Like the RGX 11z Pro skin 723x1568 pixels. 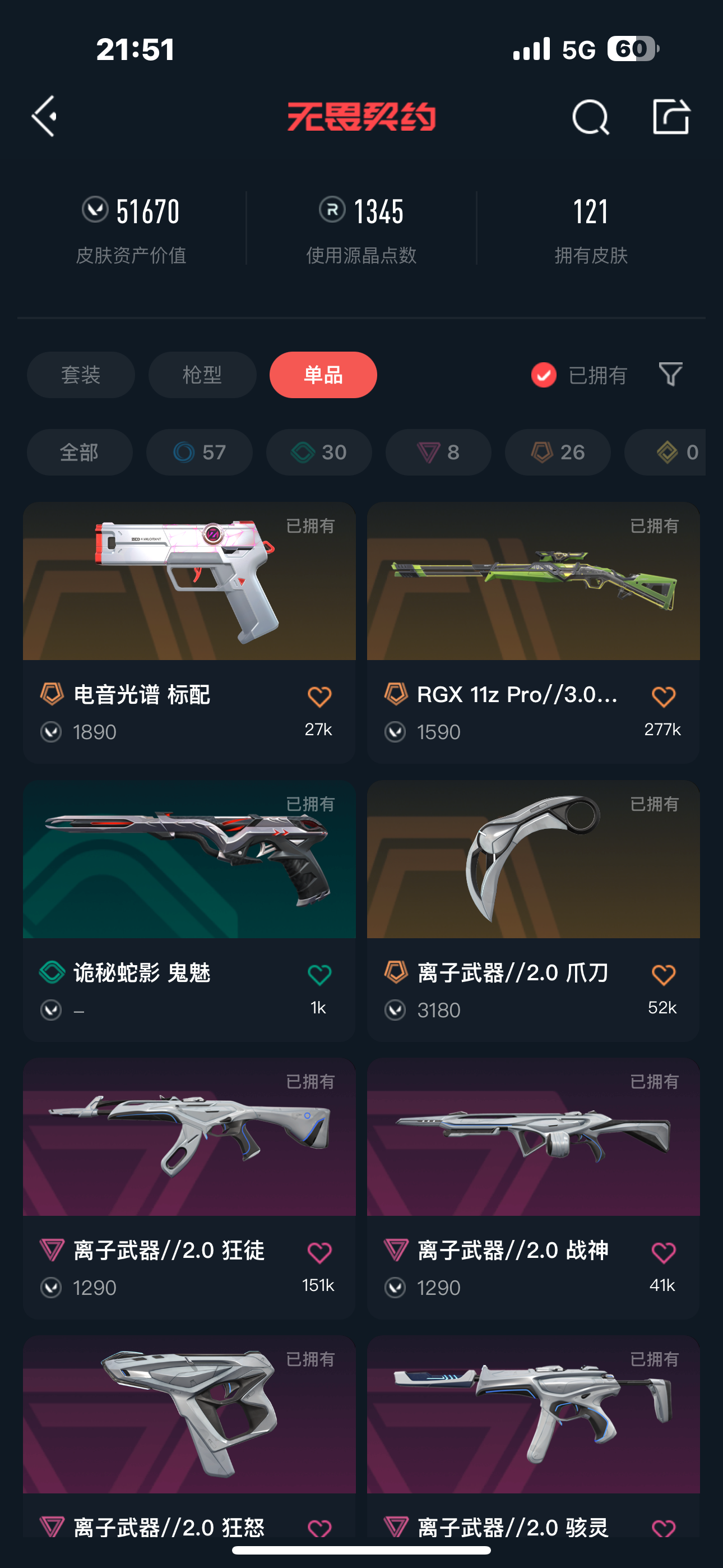pos(662,697)
